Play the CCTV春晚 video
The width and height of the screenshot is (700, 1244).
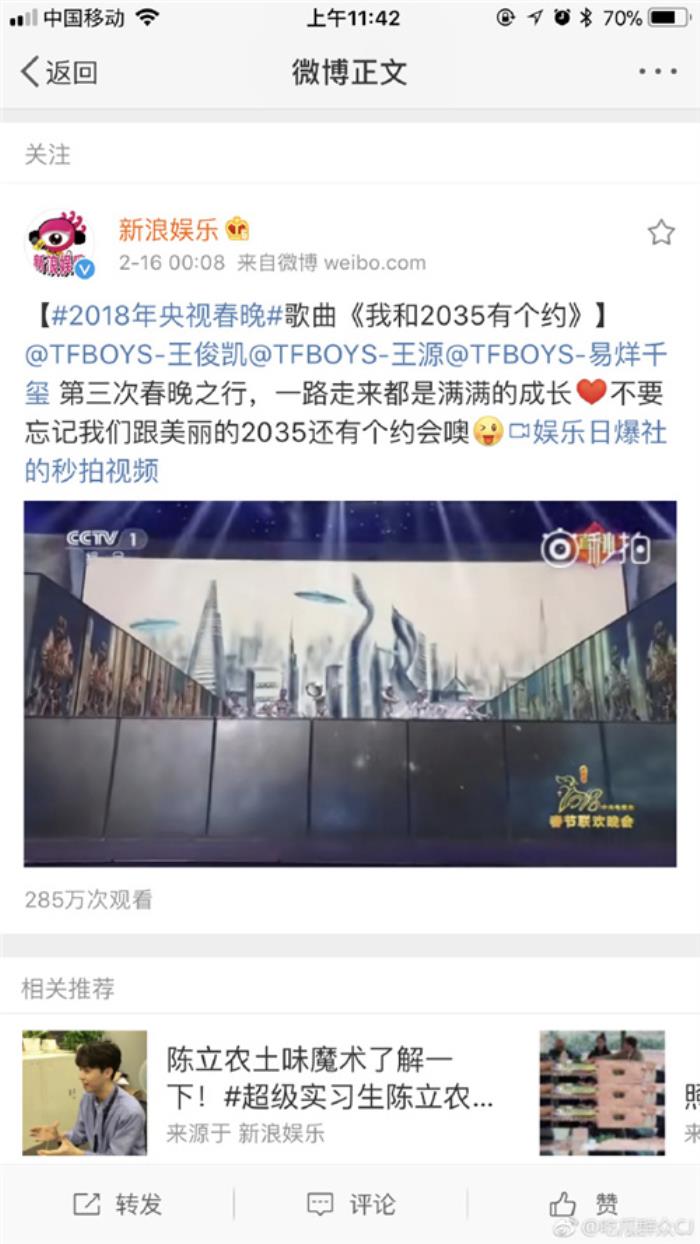(350, 683)
